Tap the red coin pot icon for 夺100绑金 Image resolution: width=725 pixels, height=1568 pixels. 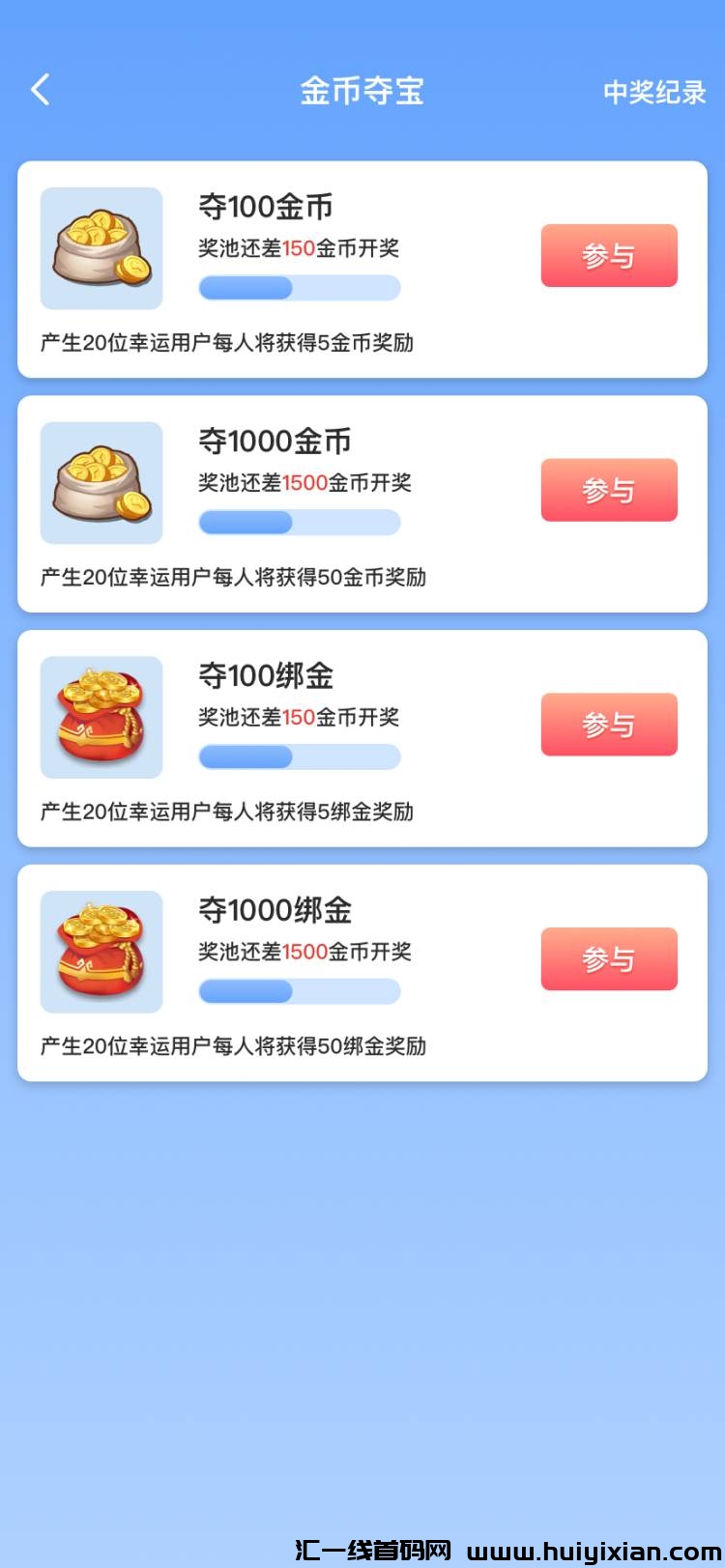(x=101, y=718)
